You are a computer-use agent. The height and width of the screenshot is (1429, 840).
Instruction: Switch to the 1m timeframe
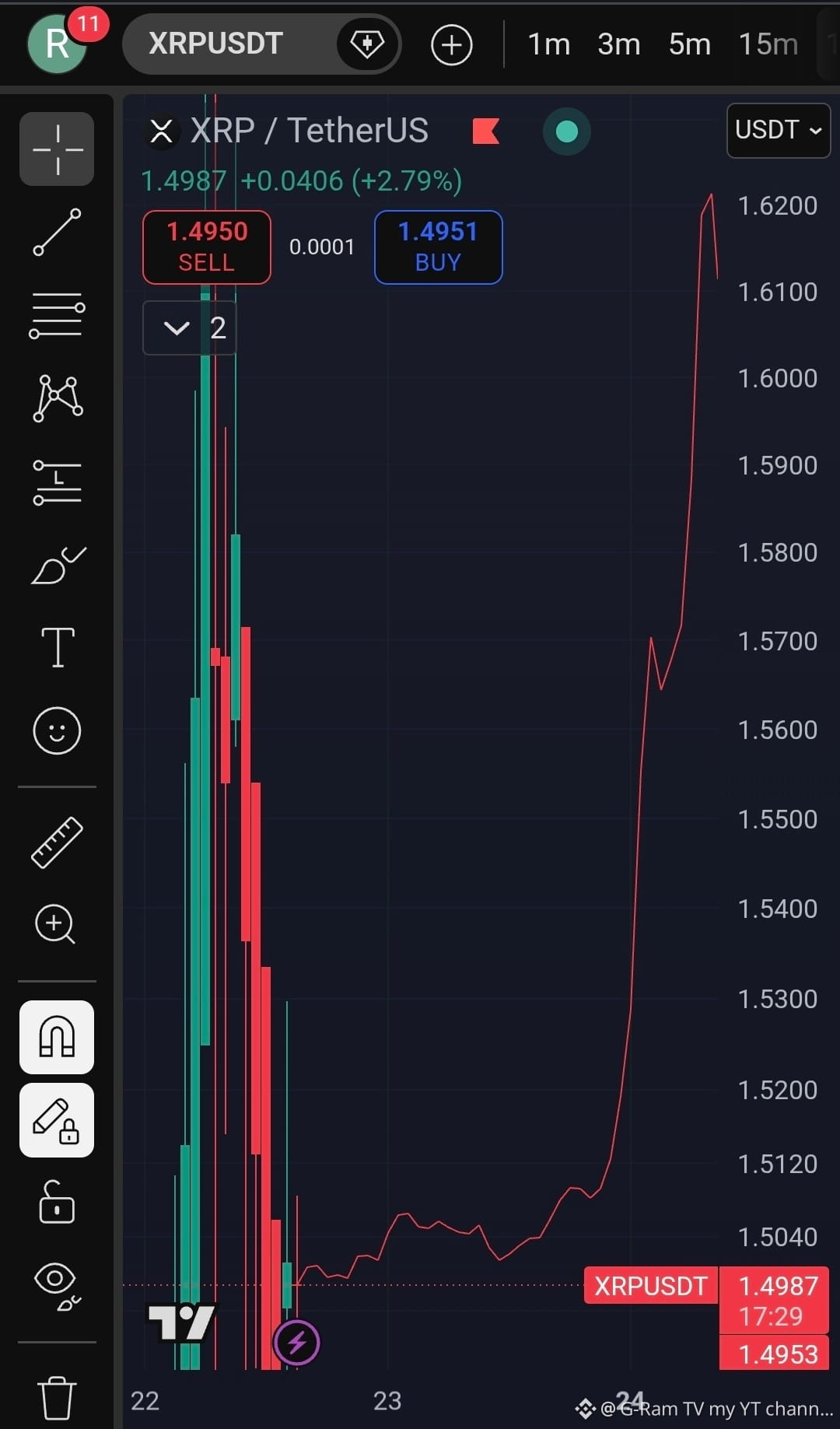coord(549,44)
